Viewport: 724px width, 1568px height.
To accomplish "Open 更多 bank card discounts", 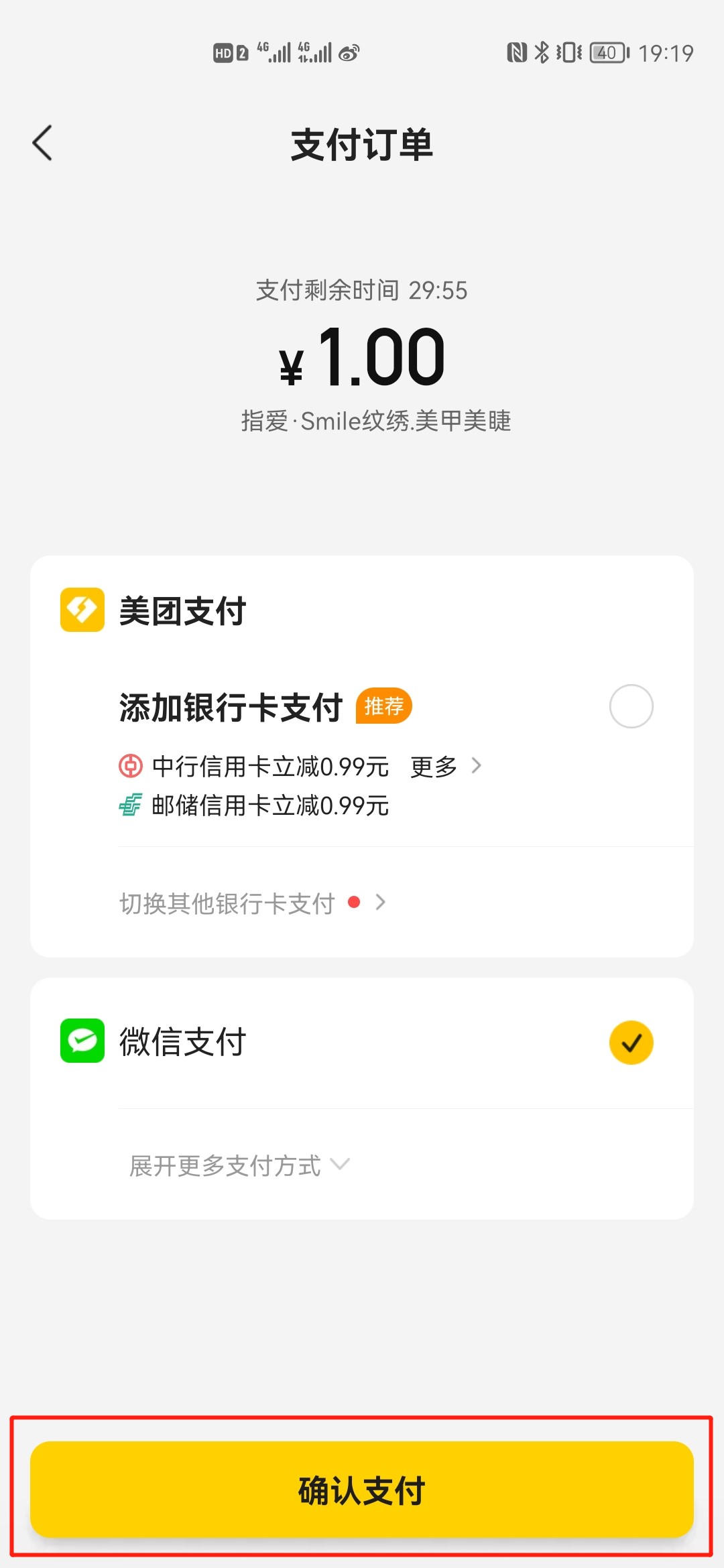I will [x=446, y=767].
